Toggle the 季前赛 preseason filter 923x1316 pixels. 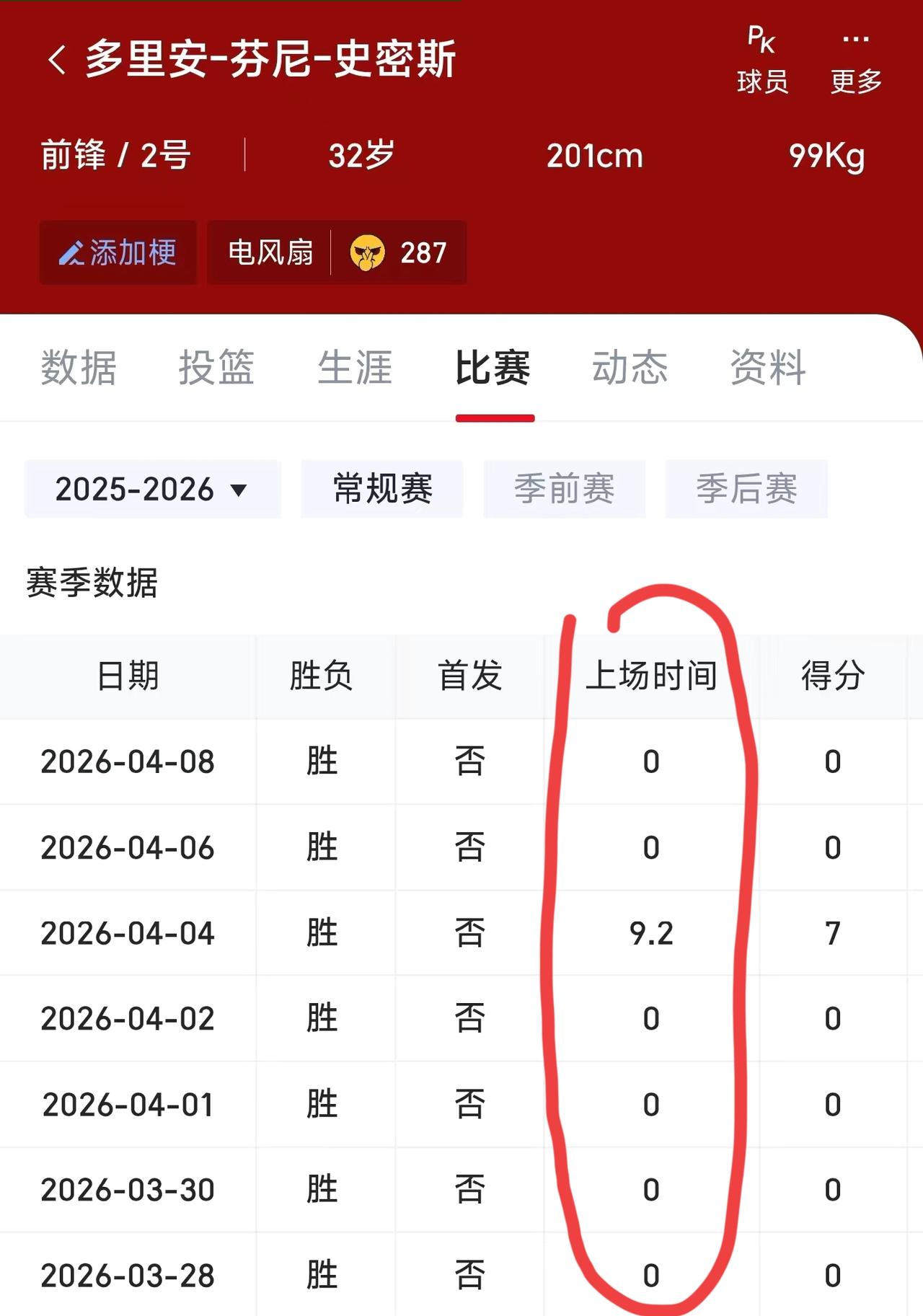564,489
